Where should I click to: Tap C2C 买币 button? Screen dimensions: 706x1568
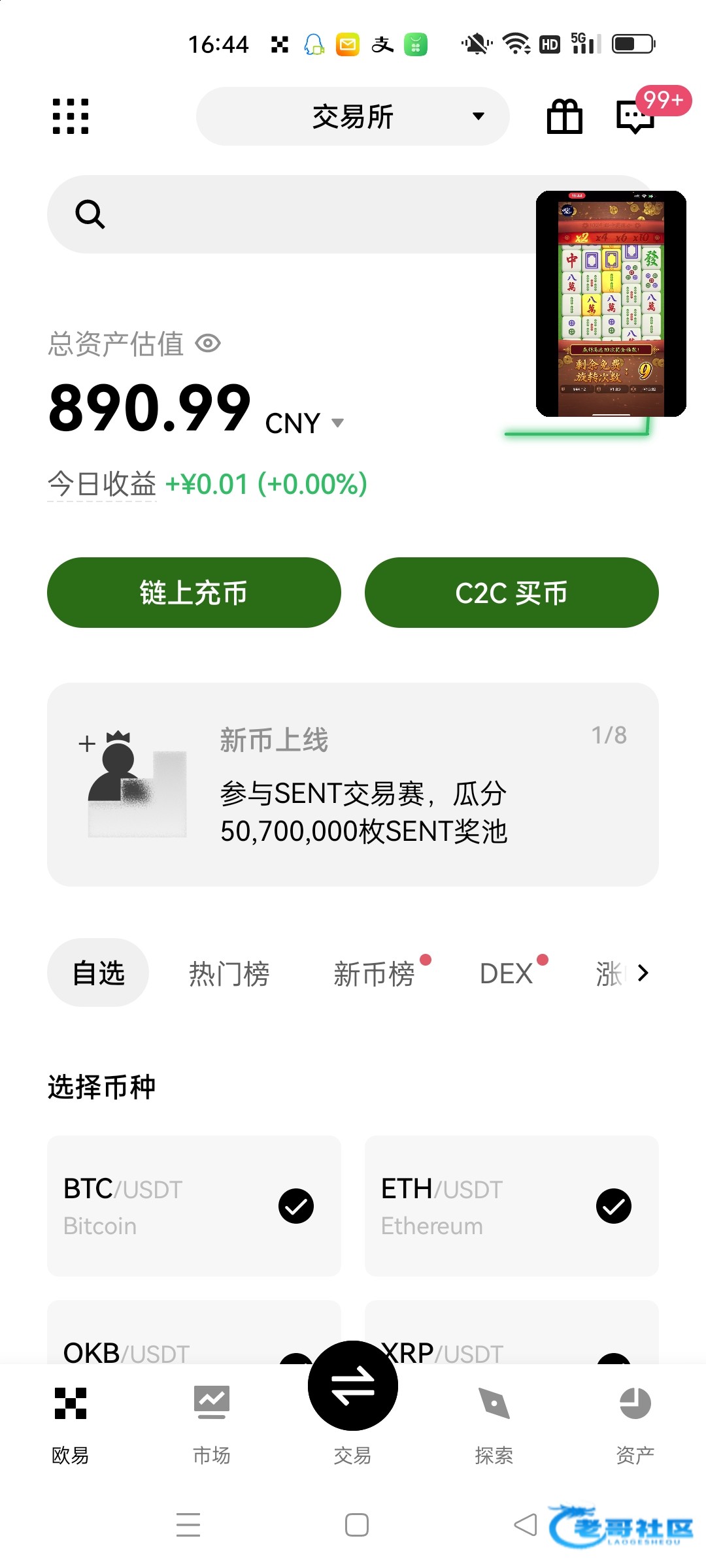click(x=511, y=593)
